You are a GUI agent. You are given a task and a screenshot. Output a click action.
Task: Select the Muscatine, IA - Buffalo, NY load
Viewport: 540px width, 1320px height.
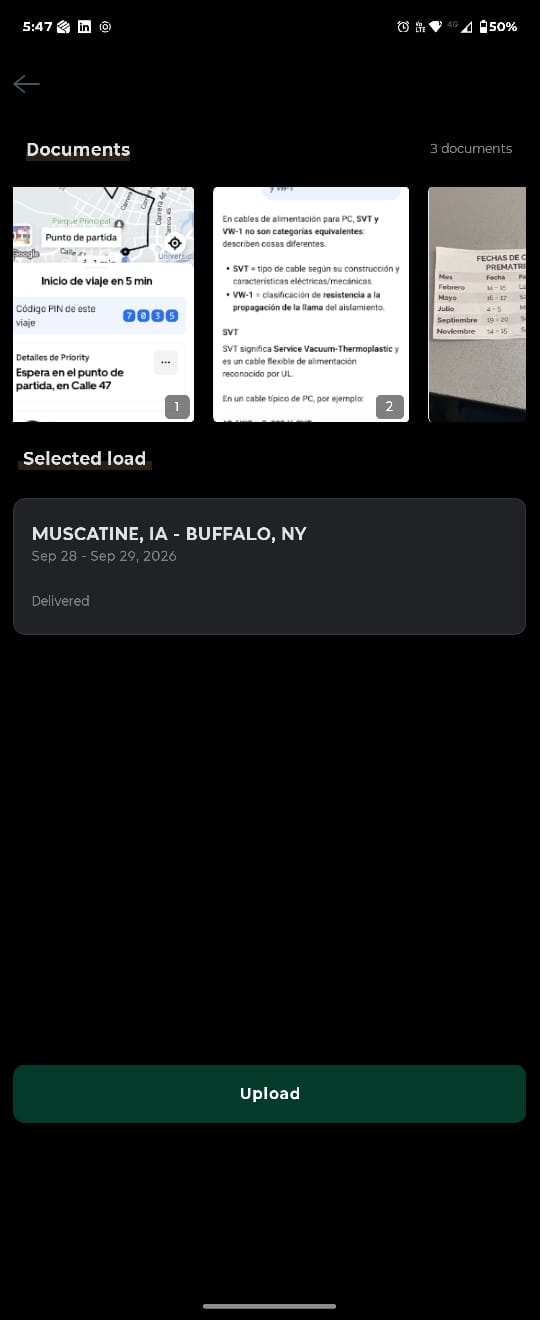tap(269, 566)
